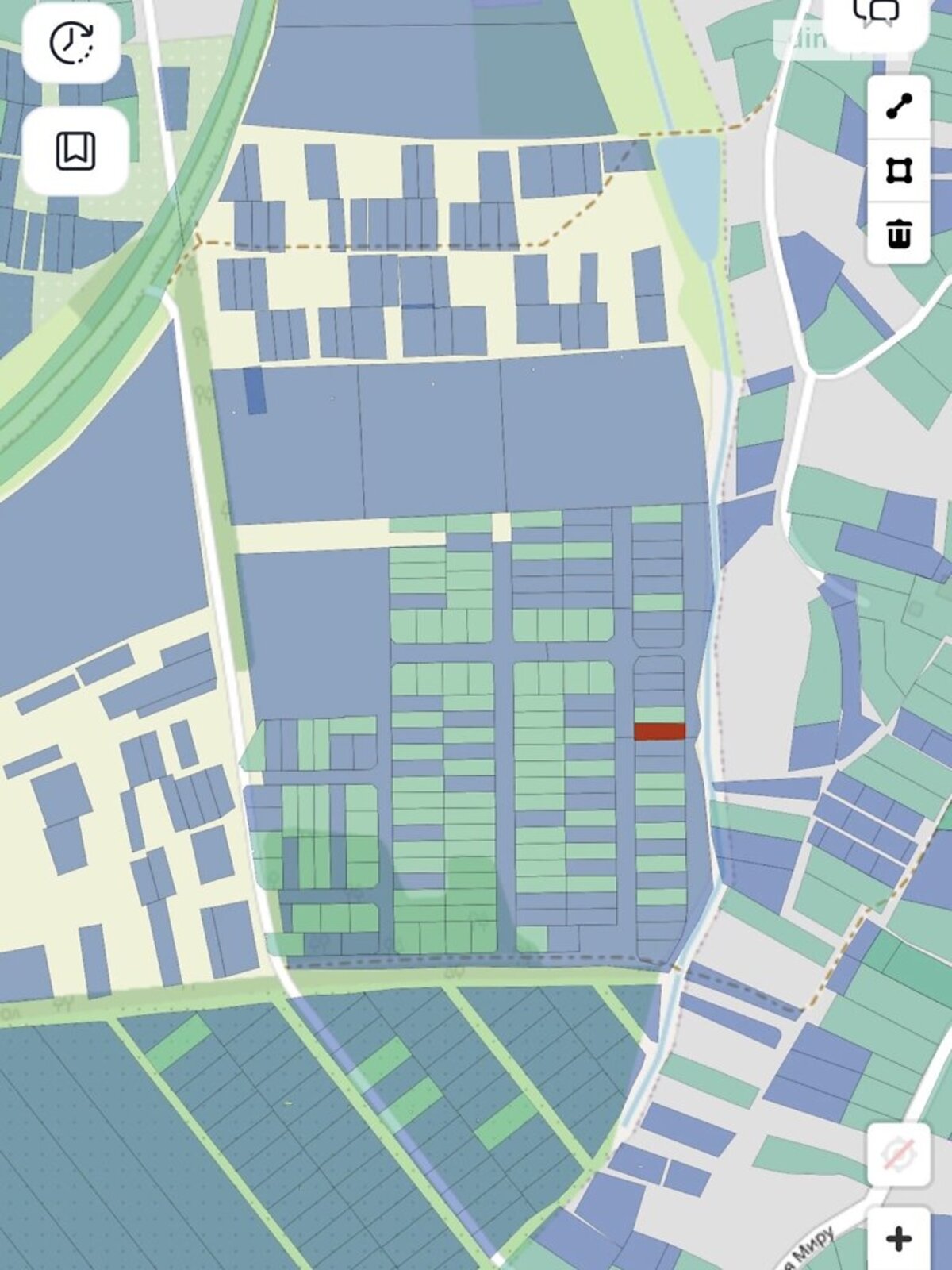
Task: Reset map orientation with the compass
Action: tap(899, 1154)
